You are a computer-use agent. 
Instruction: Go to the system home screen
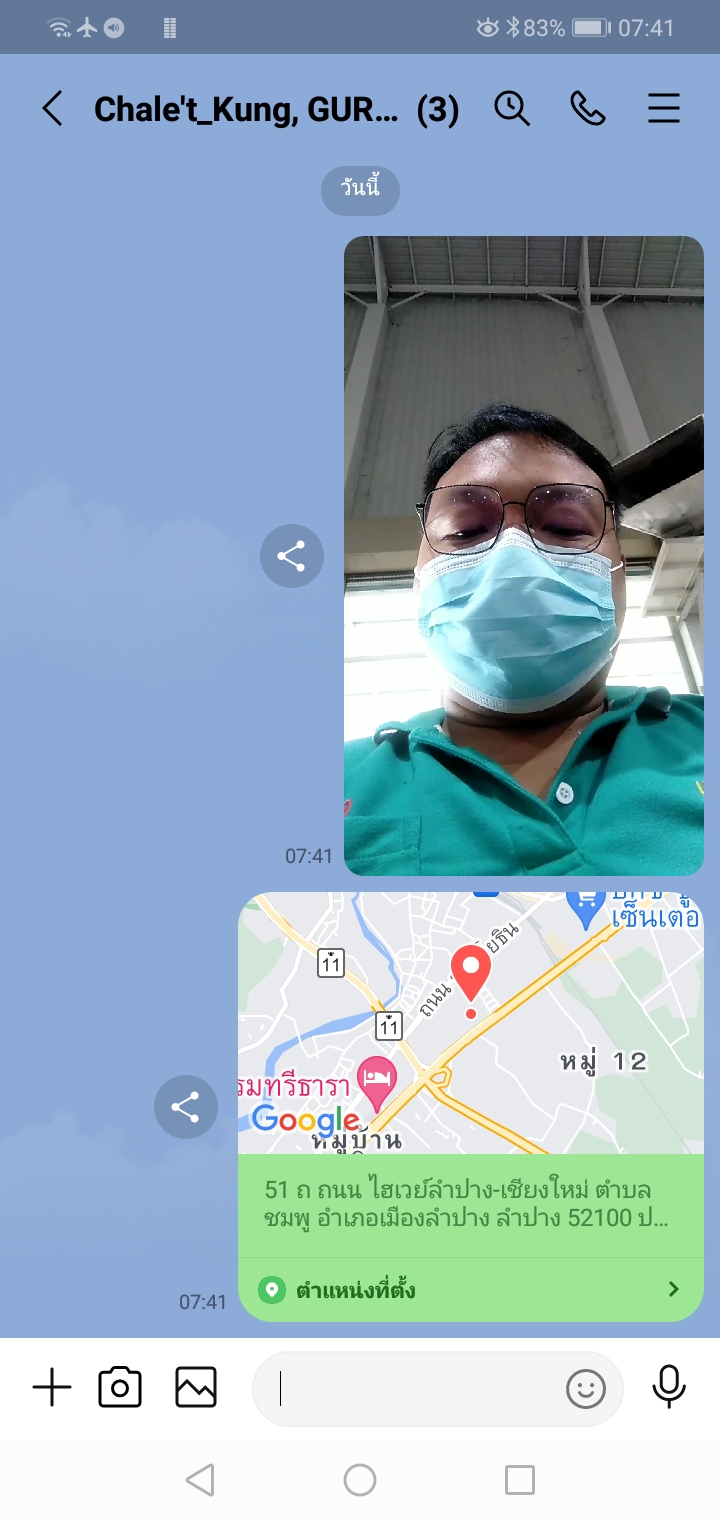[360, 1480]
